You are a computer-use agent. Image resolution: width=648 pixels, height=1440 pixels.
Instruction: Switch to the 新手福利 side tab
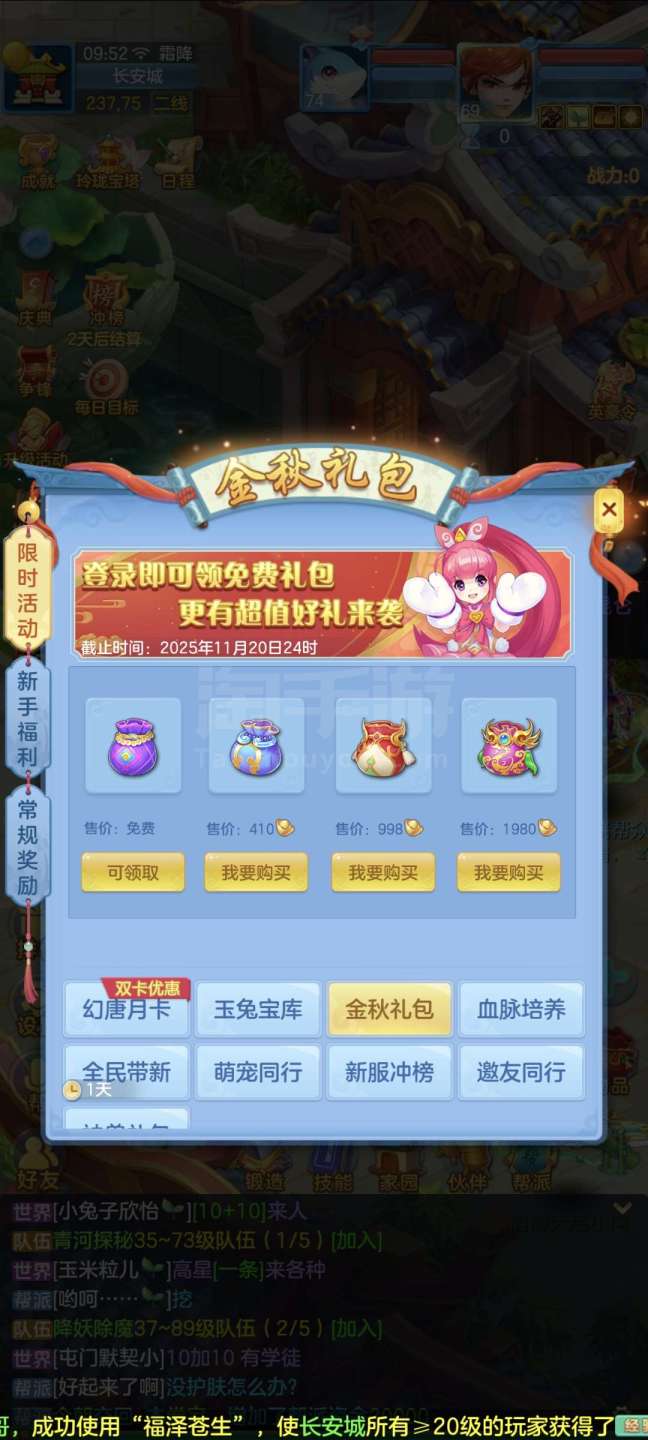pyautogui.click(x=27, y=717)
